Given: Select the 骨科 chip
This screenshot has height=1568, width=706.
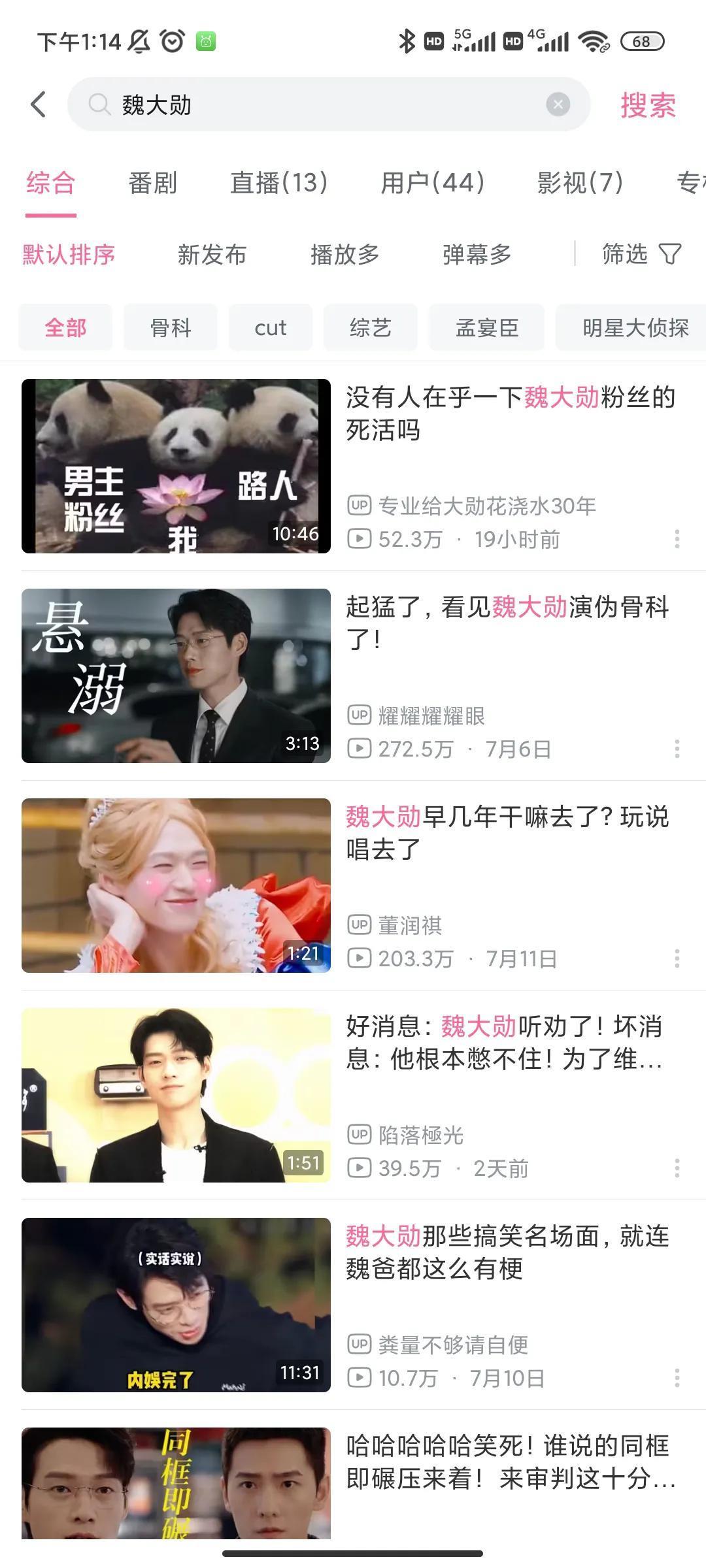Looking at the screenshot, I should click(x=171, y=327).
